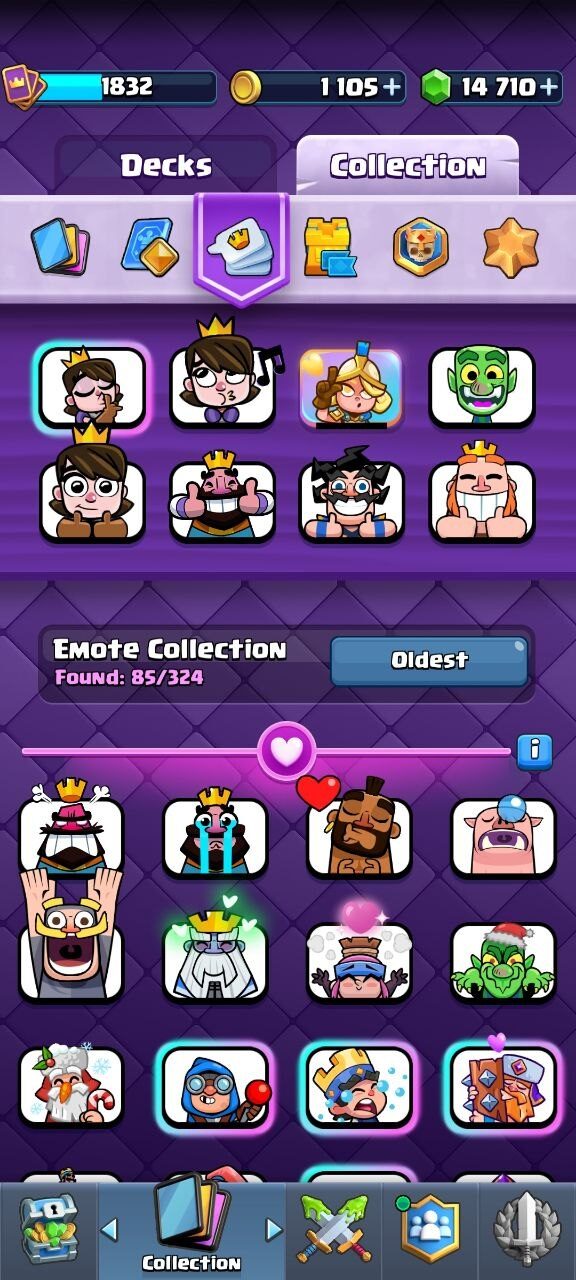Open the clan social tab
This screenshot has width=576, height=1280.
[430, 1228]
